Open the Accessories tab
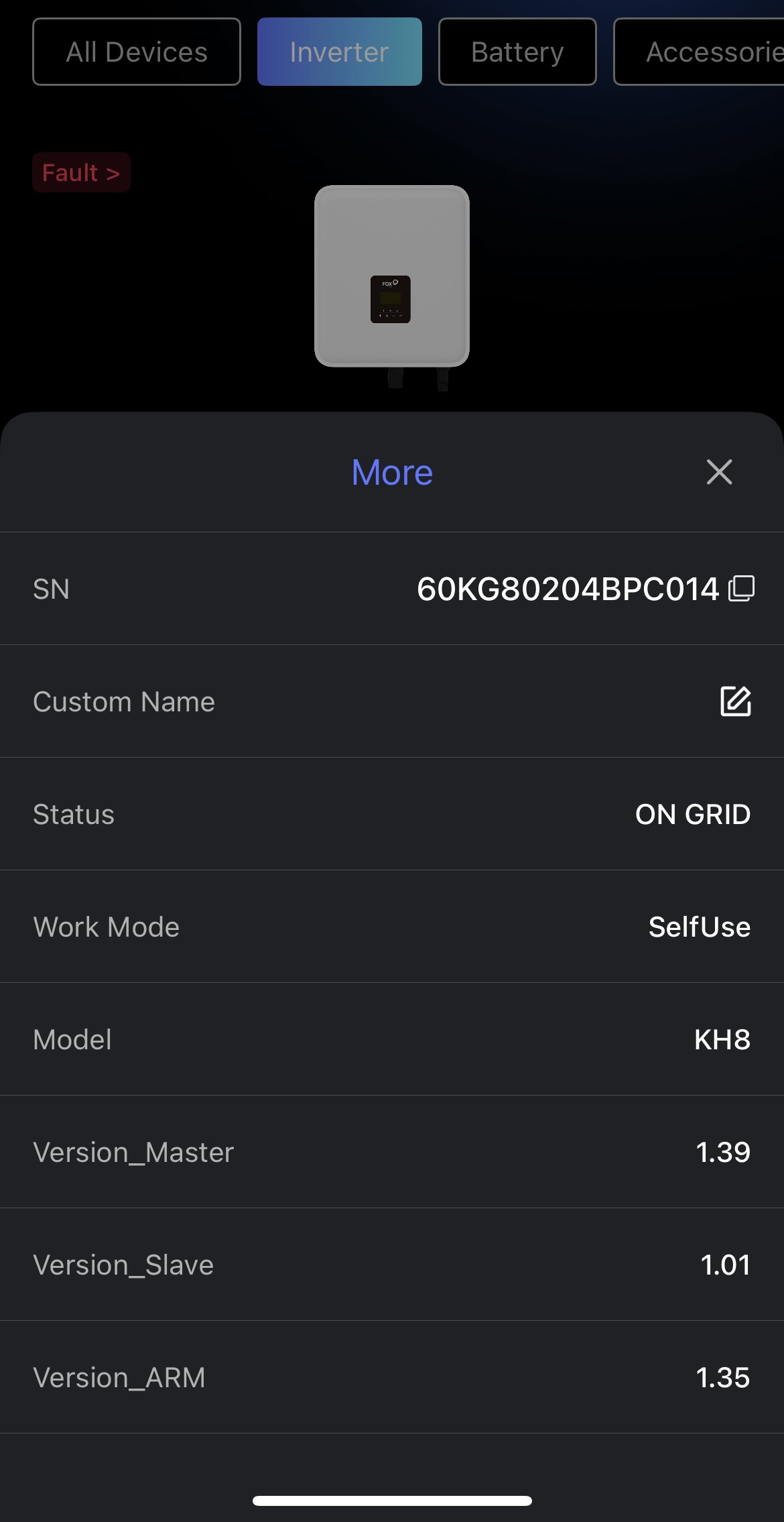 (x=704, y=52)
